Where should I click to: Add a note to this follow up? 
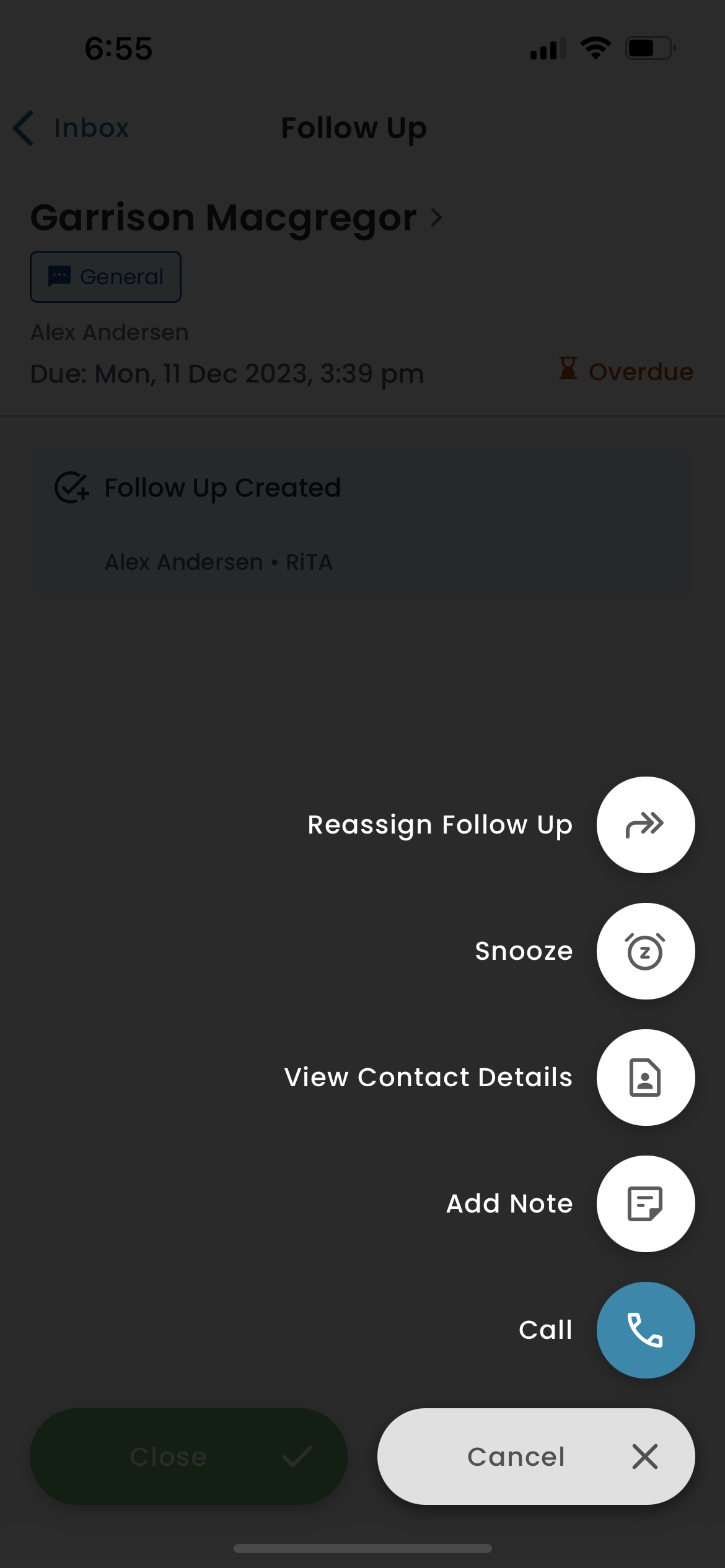(x=645, y=1204)
